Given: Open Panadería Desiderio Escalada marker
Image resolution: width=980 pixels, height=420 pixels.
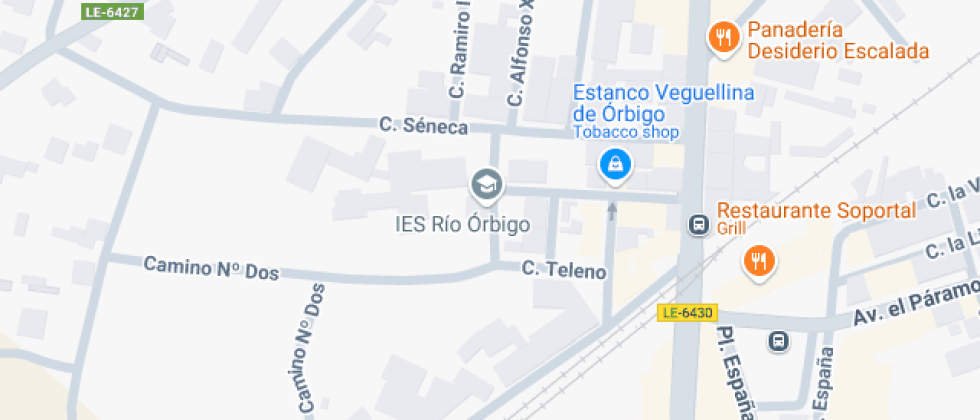Looking at the screenshot, I should [x=721, y=38].
